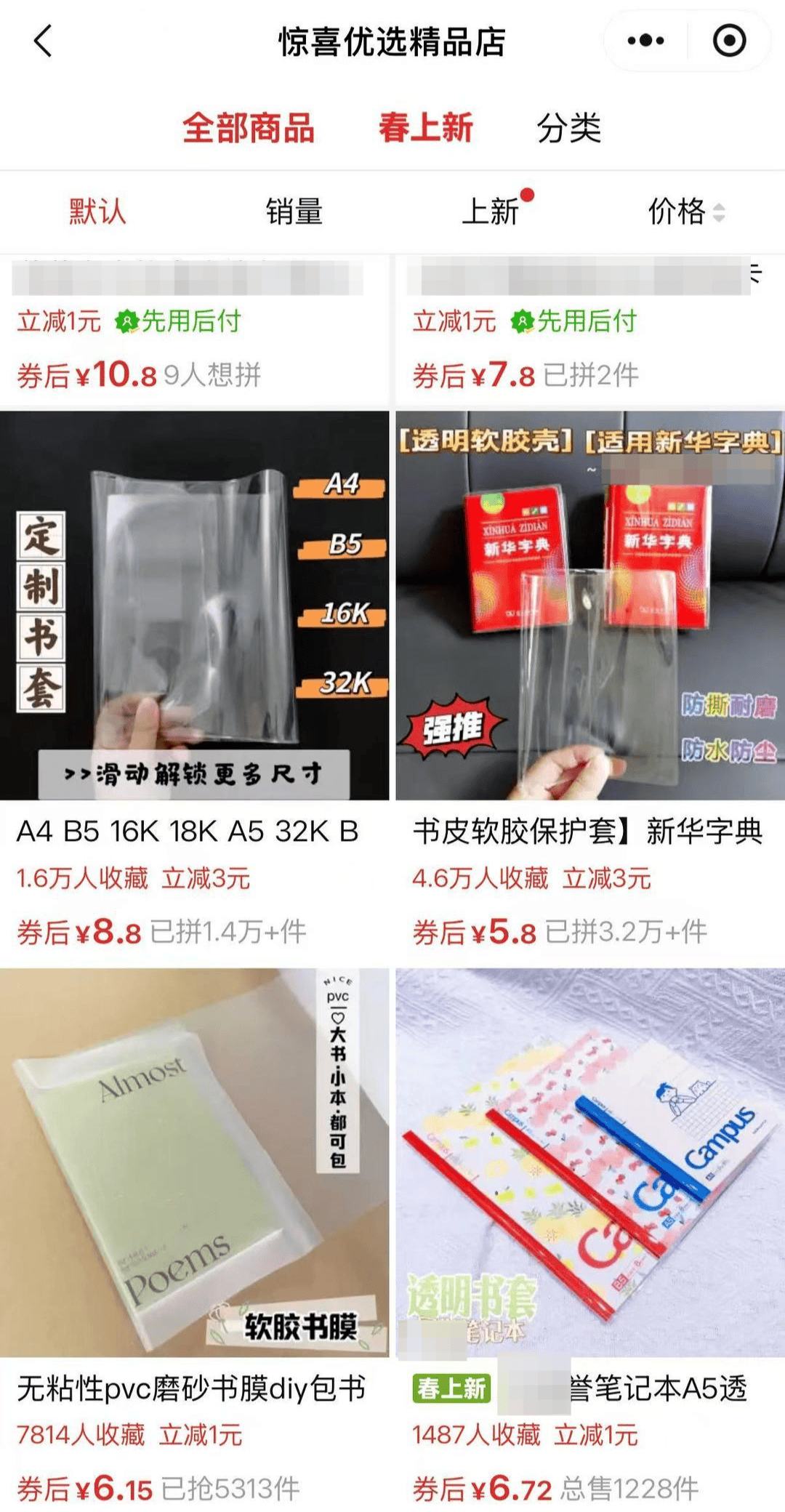Image resolution: width=785 pixels, height=1512 pixels.
Task: Open the pvc磨砂书膜 product card
Action: point(194,1162)
